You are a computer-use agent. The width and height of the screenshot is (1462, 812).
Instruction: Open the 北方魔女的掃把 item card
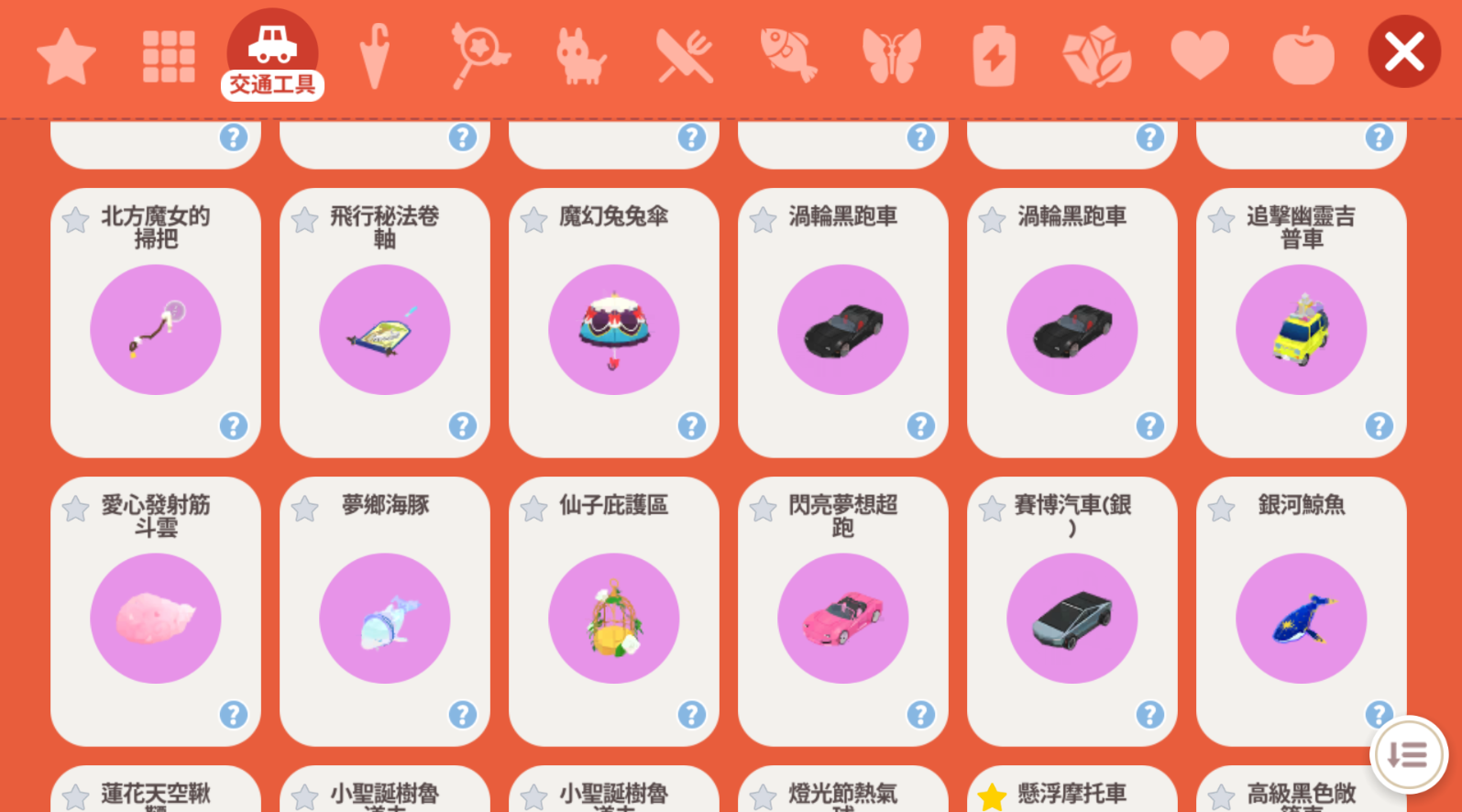(x=156, y=323)
